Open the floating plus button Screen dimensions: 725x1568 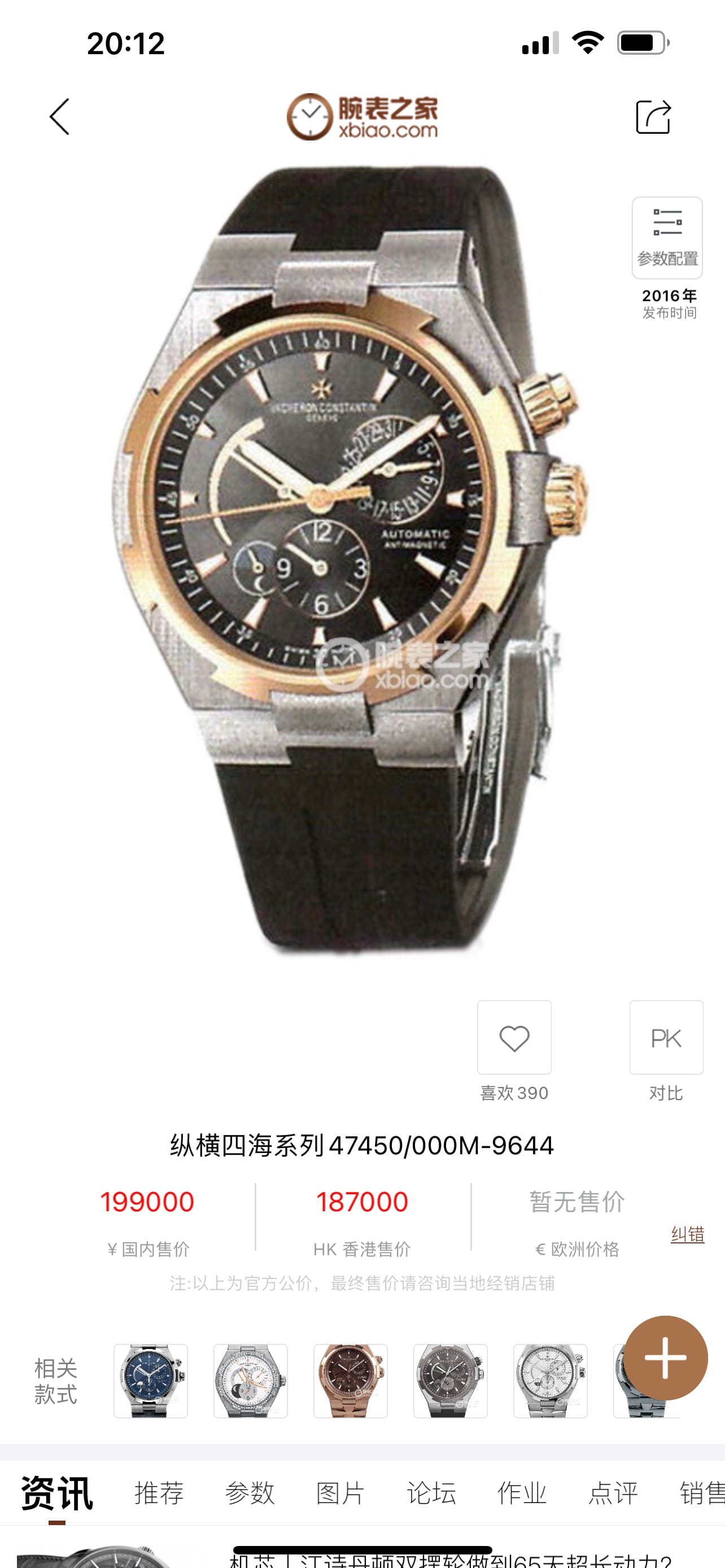(665, 1358)
